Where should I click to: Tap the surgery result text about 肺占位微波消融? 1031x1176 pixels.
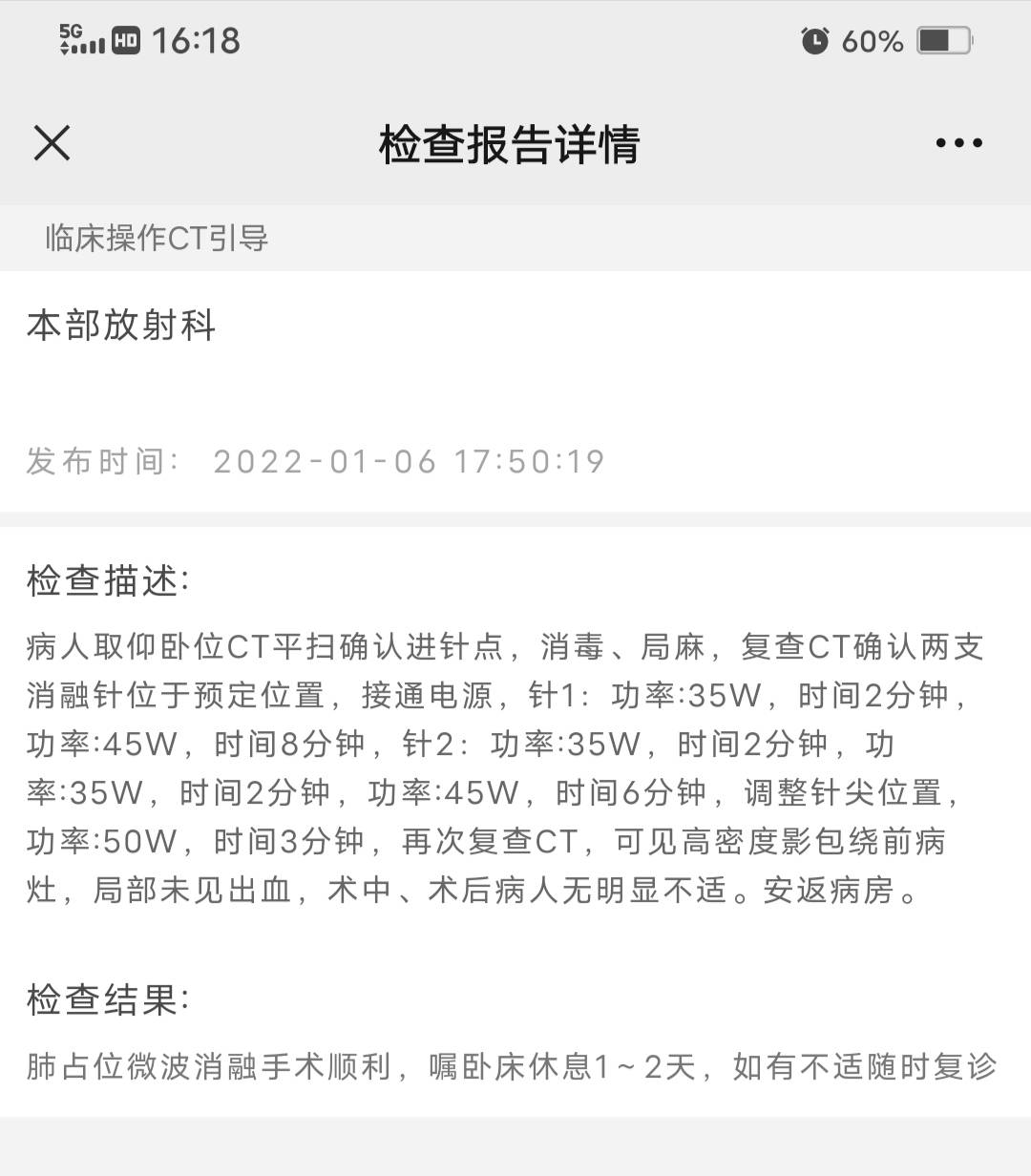point(515,1066)
